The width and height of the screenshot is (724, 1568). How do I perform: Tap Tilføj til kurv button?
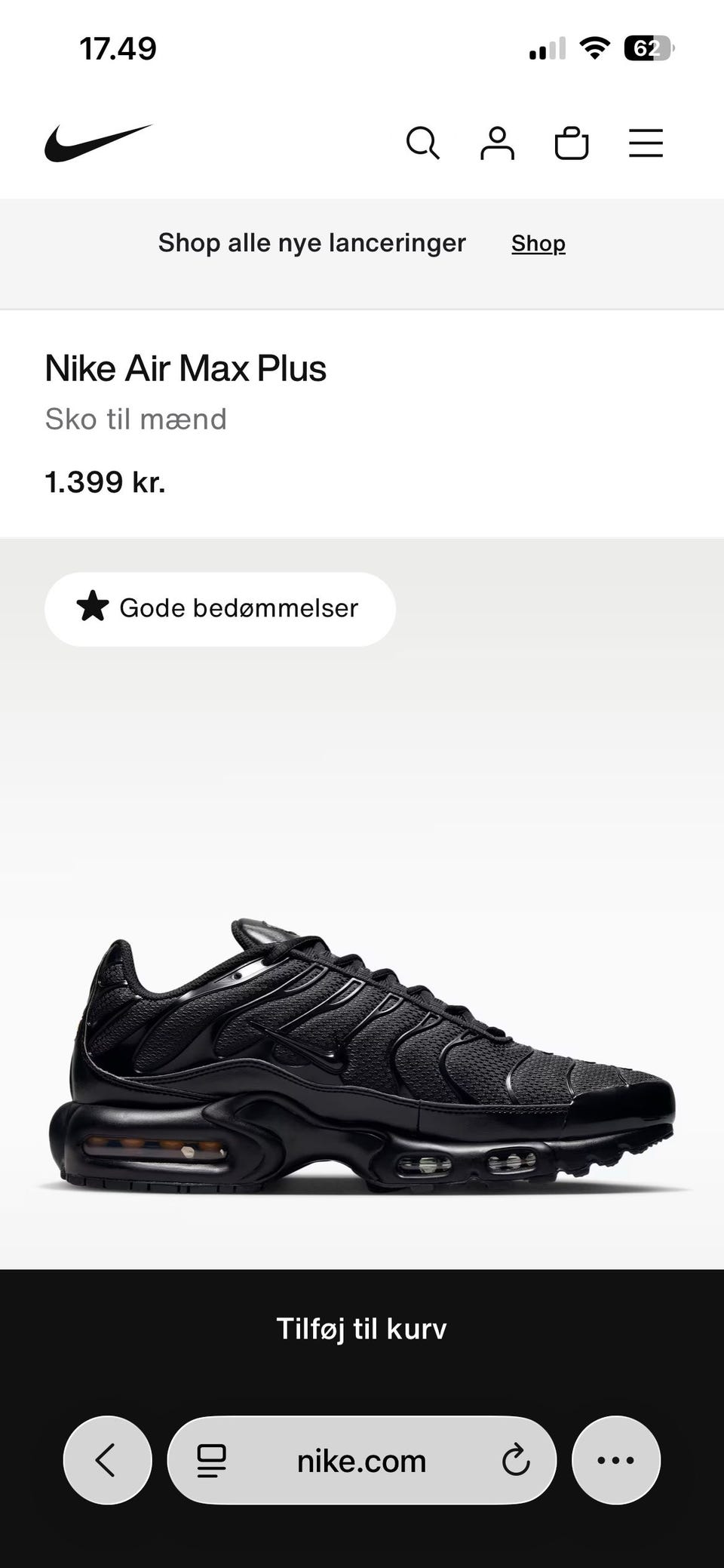(362, 1329)
